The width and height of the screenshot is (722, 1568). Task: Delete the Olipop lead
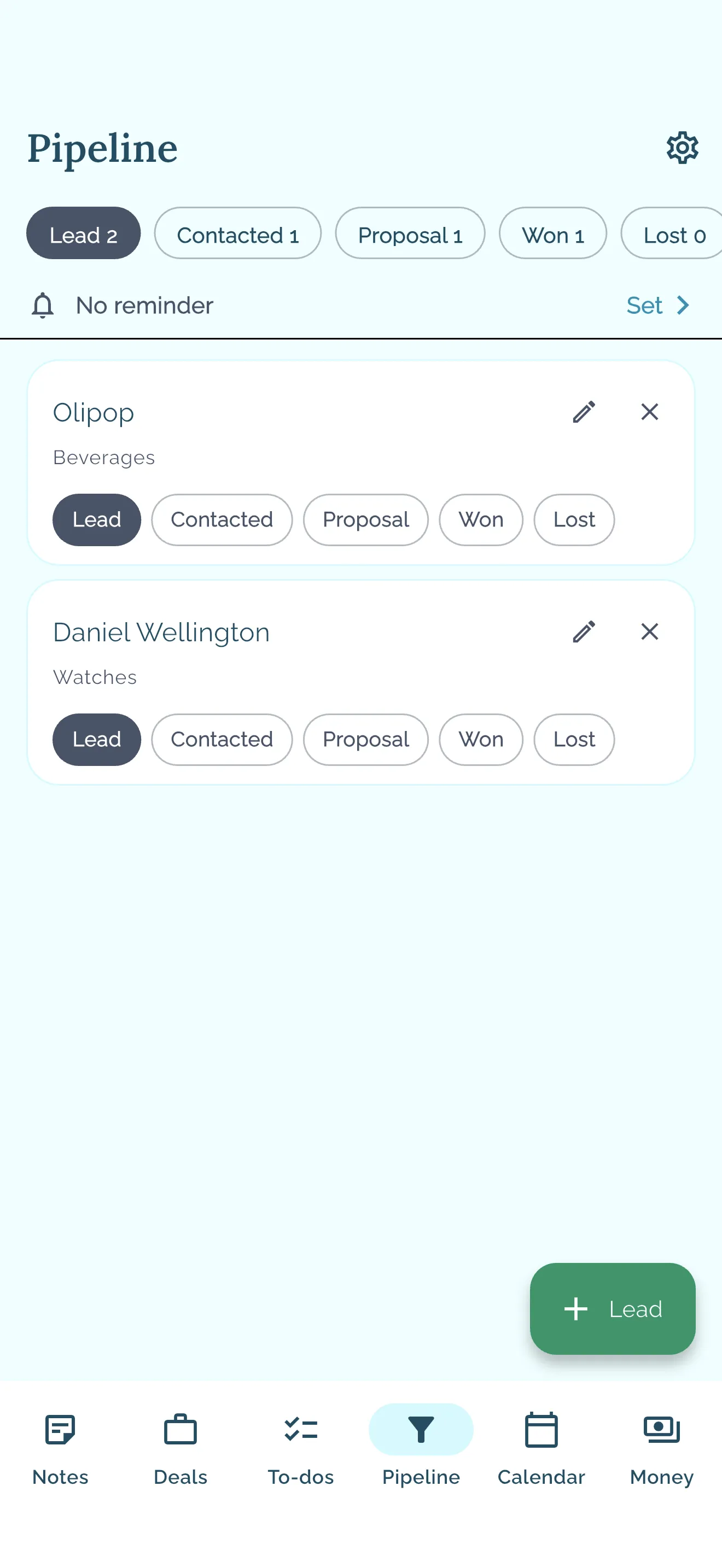click(650, 412)
